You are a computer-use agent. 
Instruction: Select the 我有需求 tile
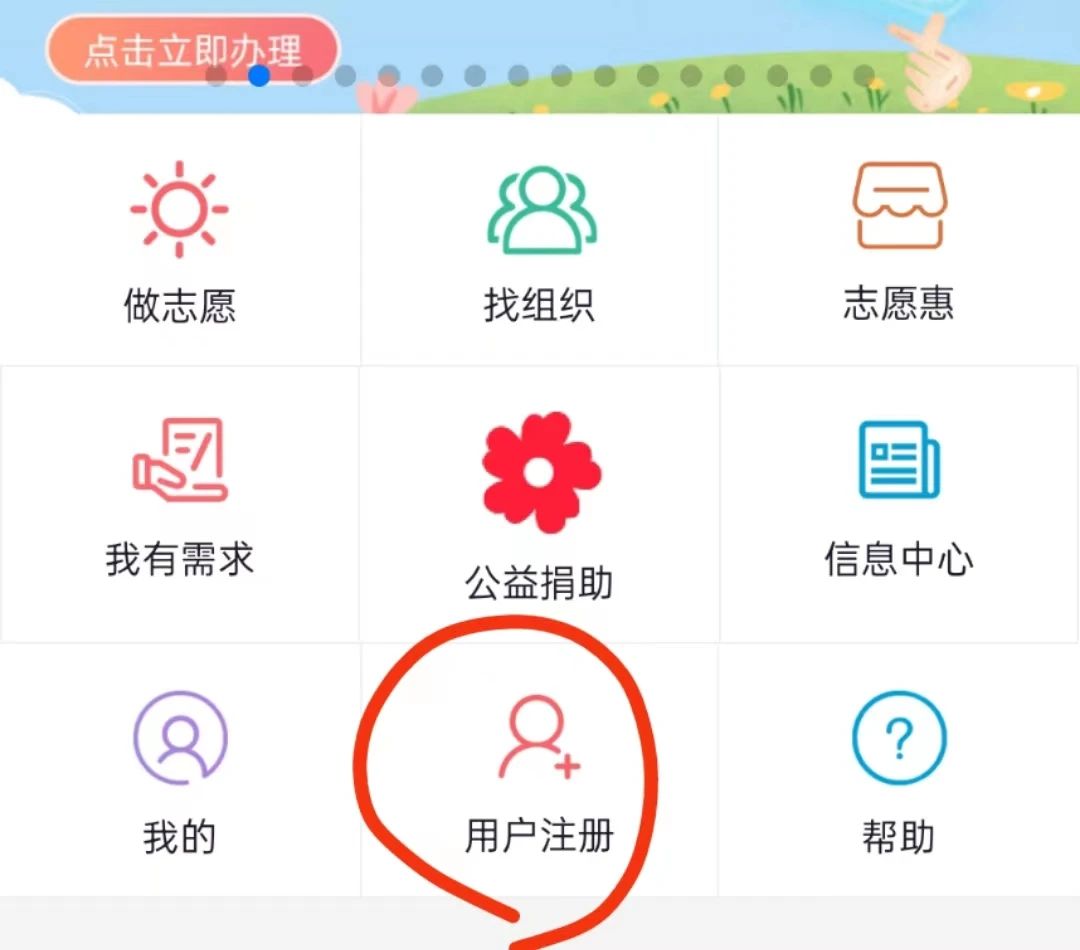(x=180, y=500)
